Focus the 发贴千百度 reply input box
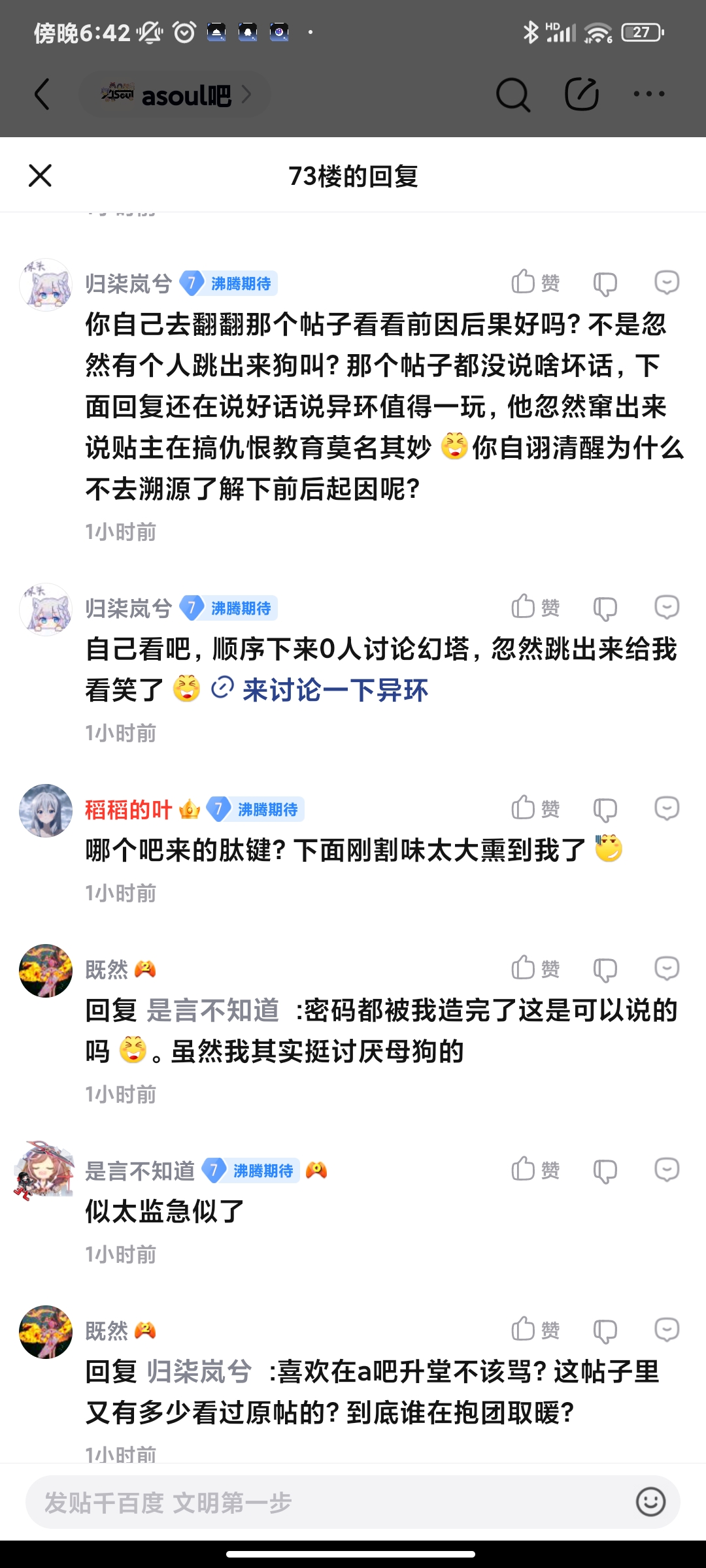The image size is (706, 1568). 327,1502
